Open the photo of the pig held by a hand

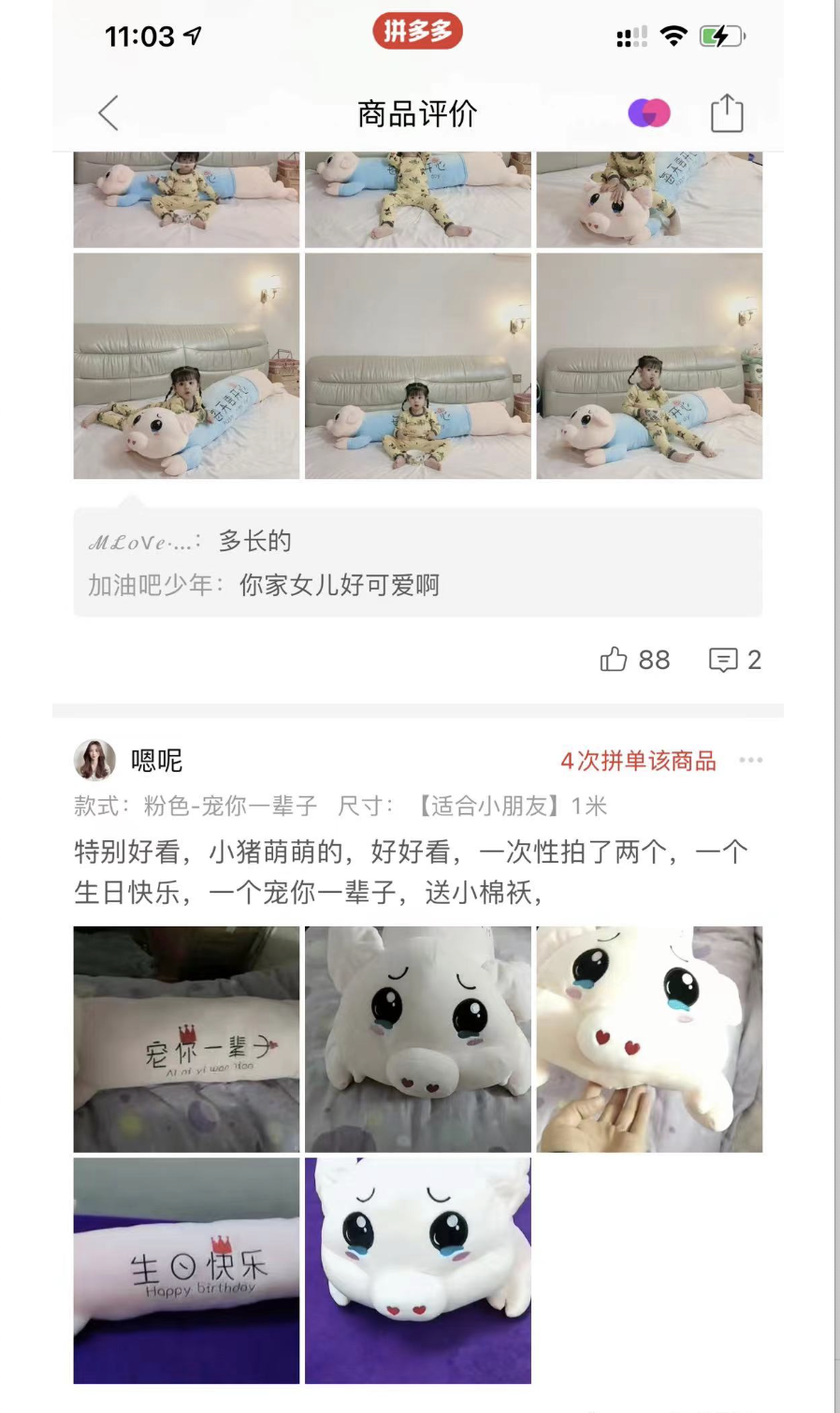[x=649, y=1039]
